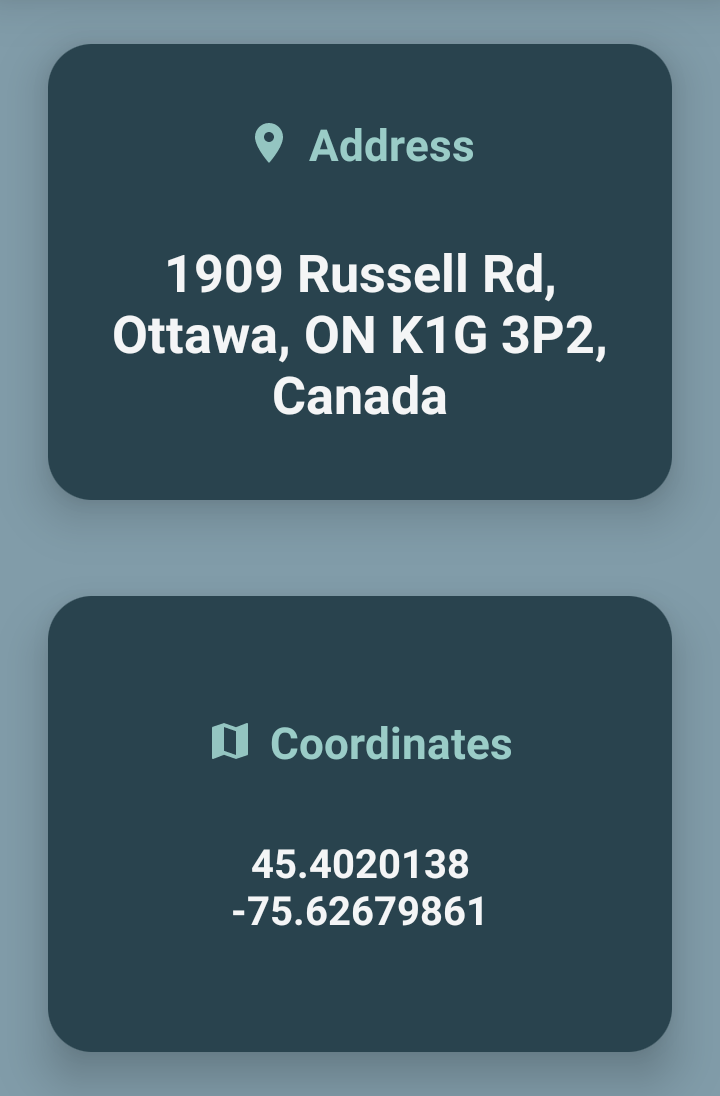Select the Coordinates card showing 45.4020138
The height and width of the screenshot is (1096, 720).
(x=359, y=823)
